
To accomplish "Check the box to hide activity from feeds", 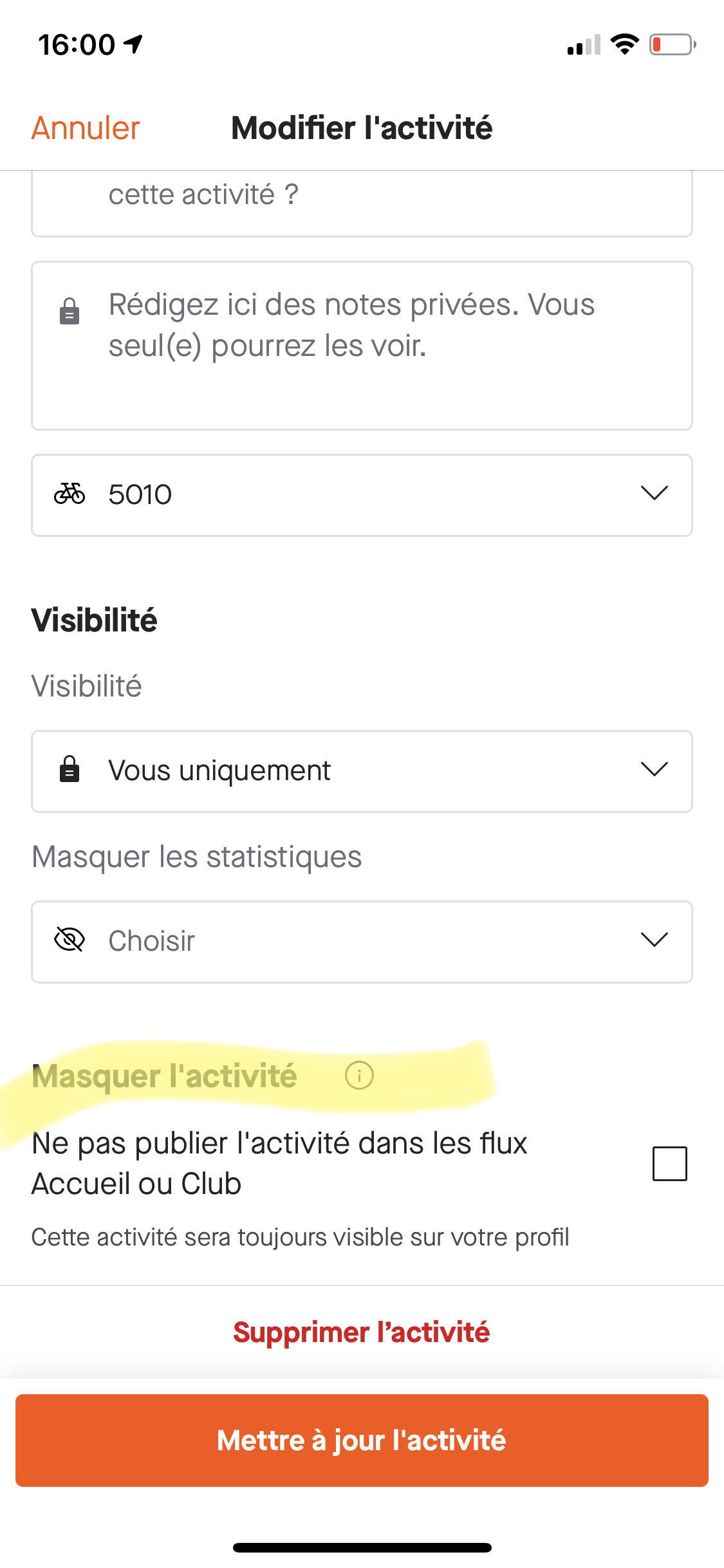I will pos(670,1164).
